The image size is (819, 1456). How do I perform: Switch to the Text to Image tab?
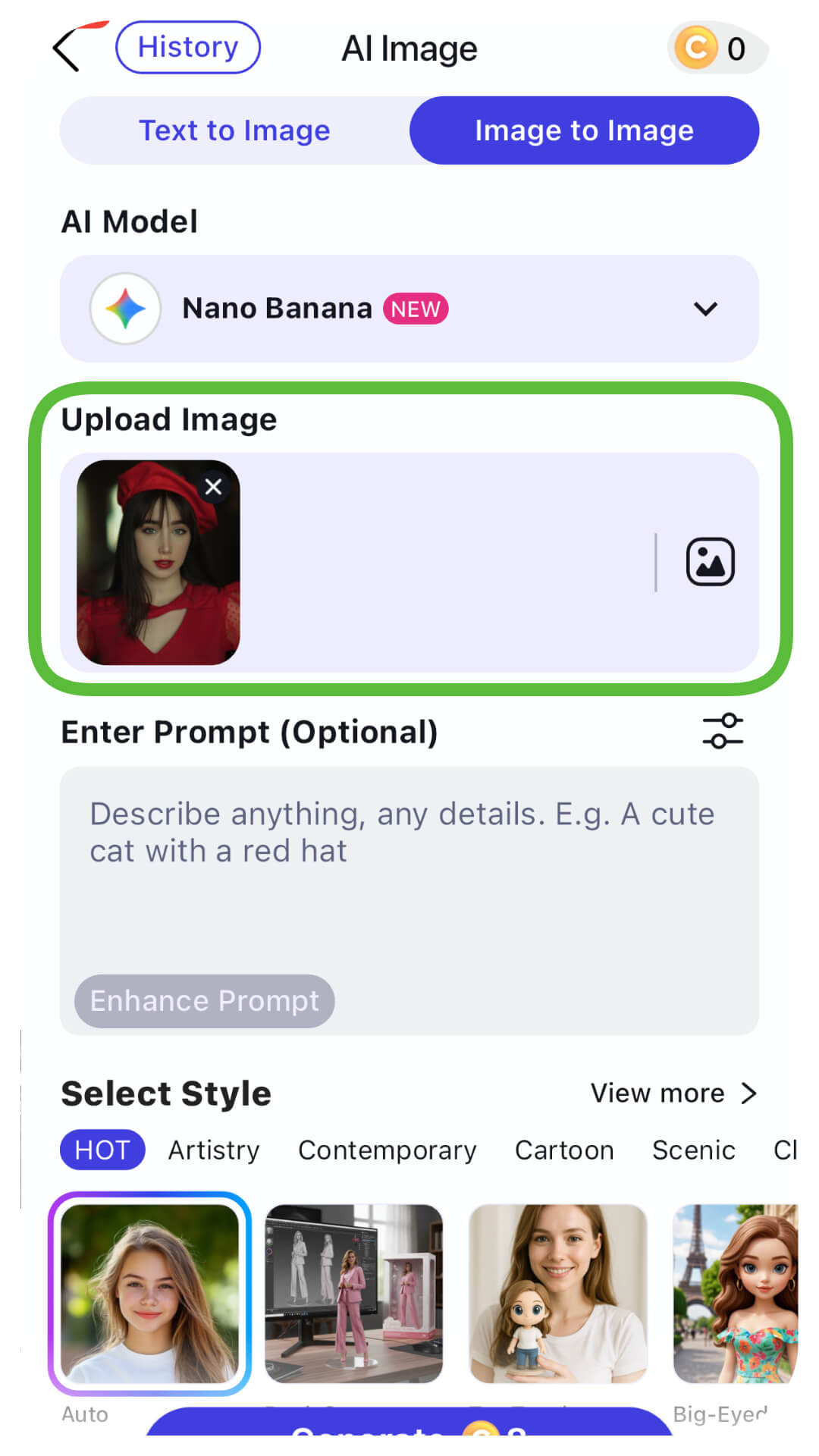(x=234, y=130)
